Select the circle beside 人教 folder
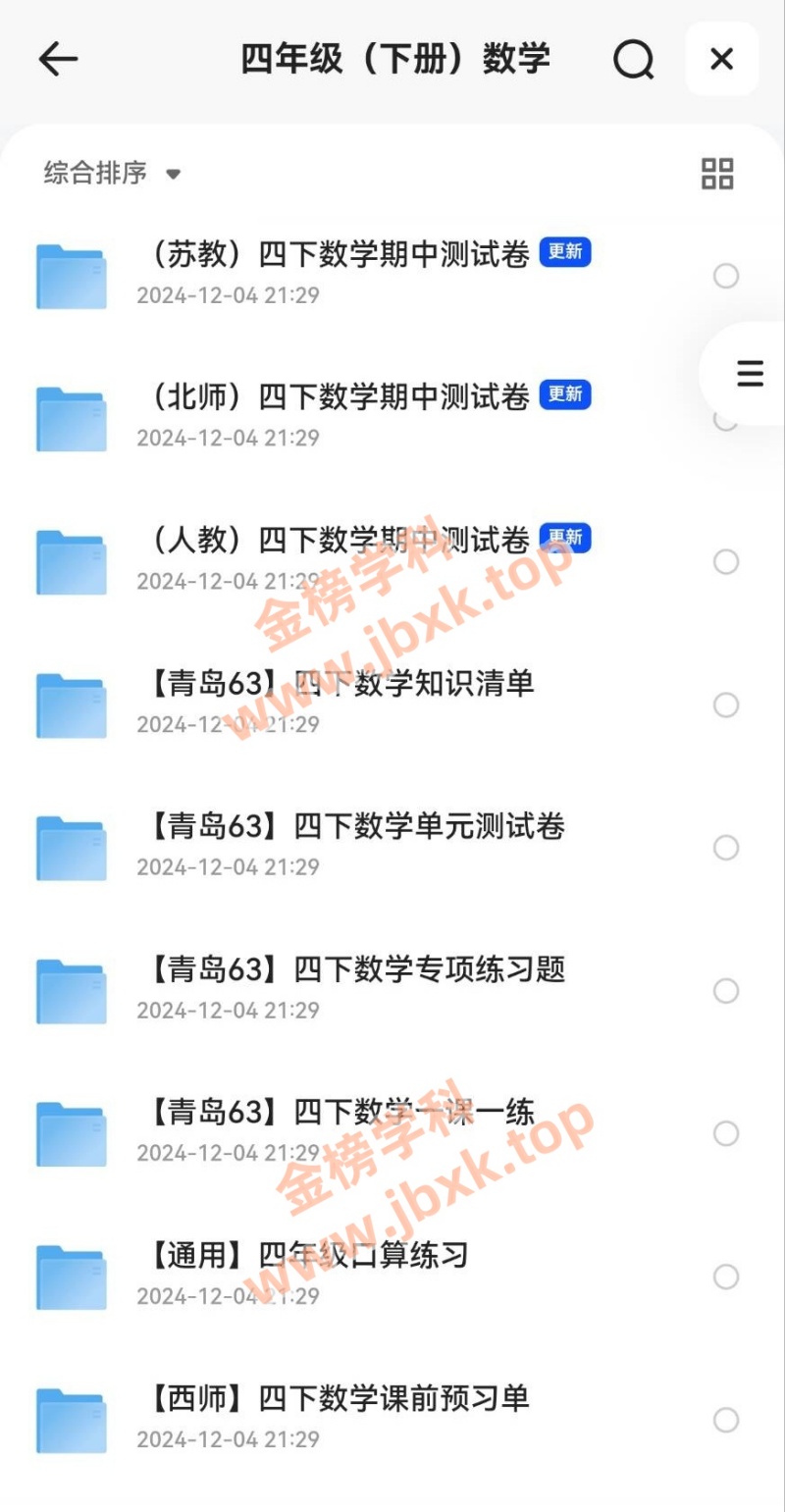 coord(726,562)
